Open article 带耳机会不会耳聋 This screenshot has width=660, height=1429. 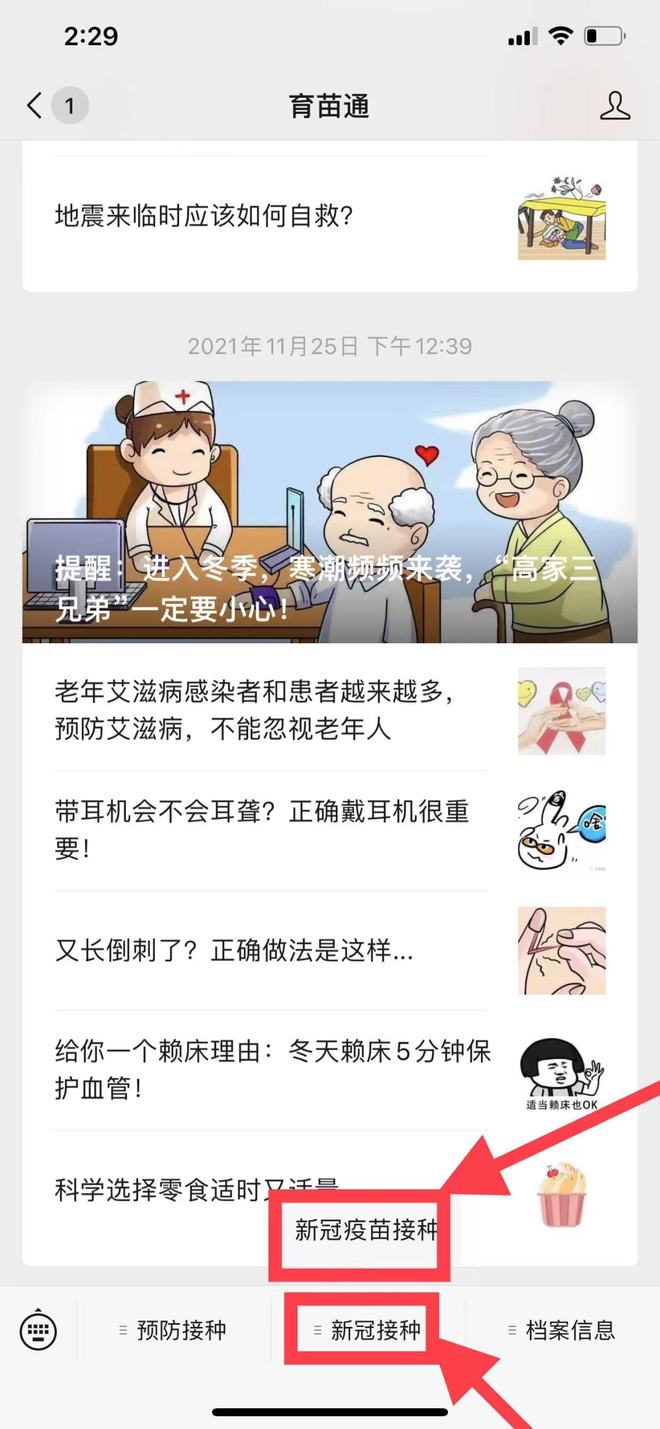tap(262, 830)
